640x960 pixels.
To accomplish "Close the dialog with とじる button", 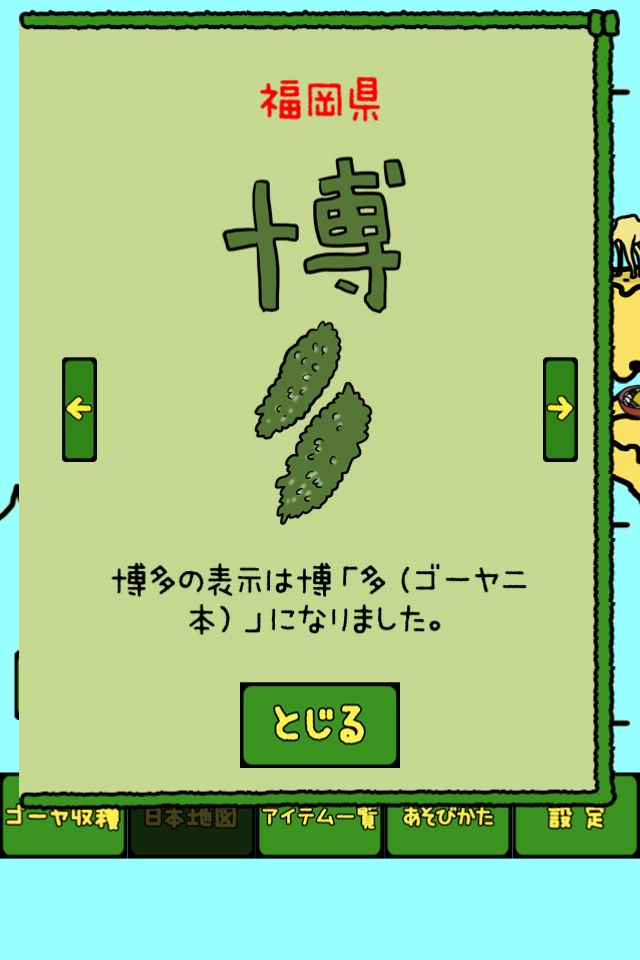I will click(319, 724).
